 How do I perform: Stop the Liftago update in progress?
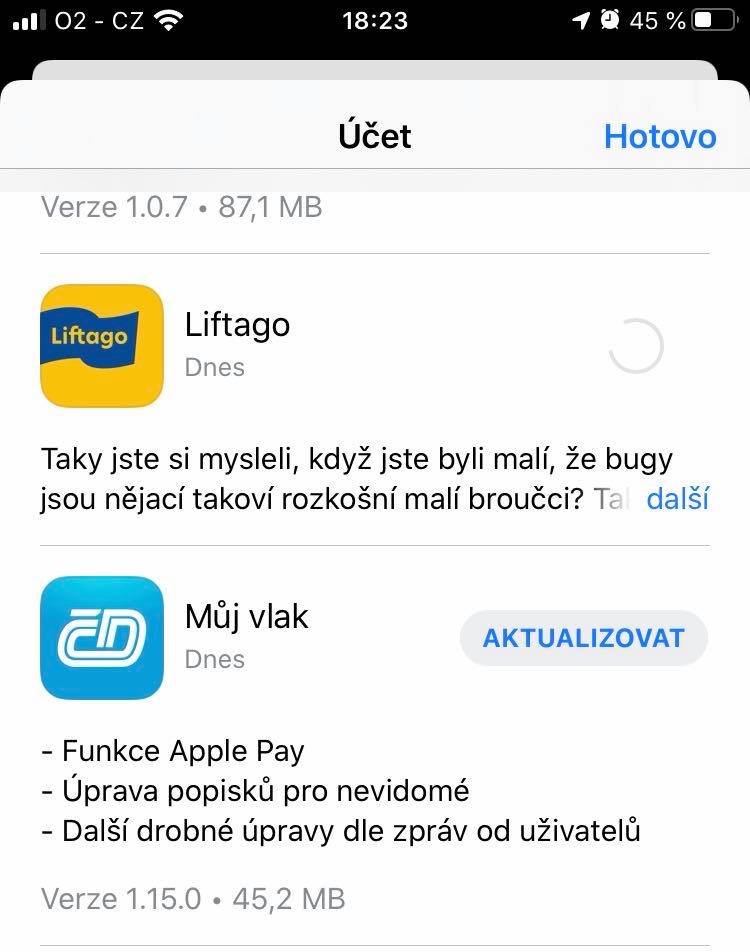(636, 346)
